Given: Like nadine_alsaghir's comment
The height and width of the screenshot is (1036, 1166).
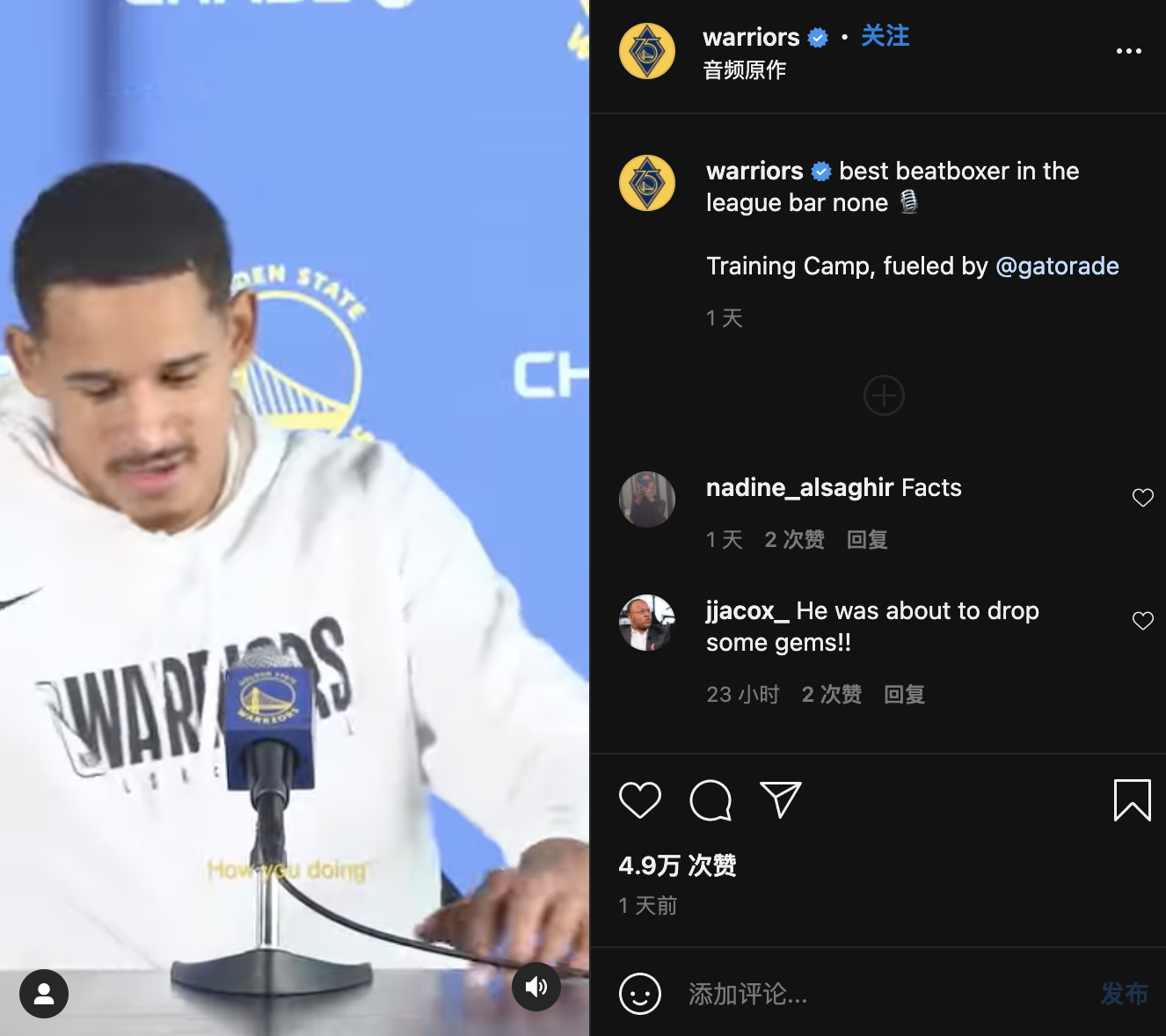Looking at the screenshot, I should pos(1142,498).
